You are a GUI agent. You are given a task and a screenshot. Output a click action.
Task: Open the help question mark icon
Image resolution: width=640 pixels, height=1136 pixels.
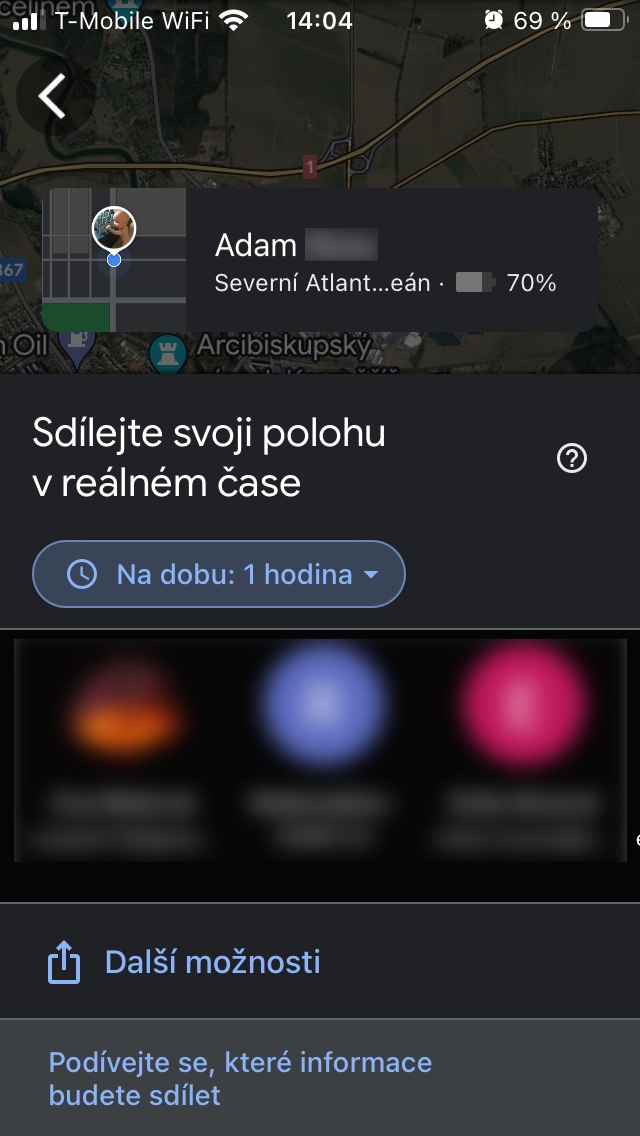coord(572,459)
